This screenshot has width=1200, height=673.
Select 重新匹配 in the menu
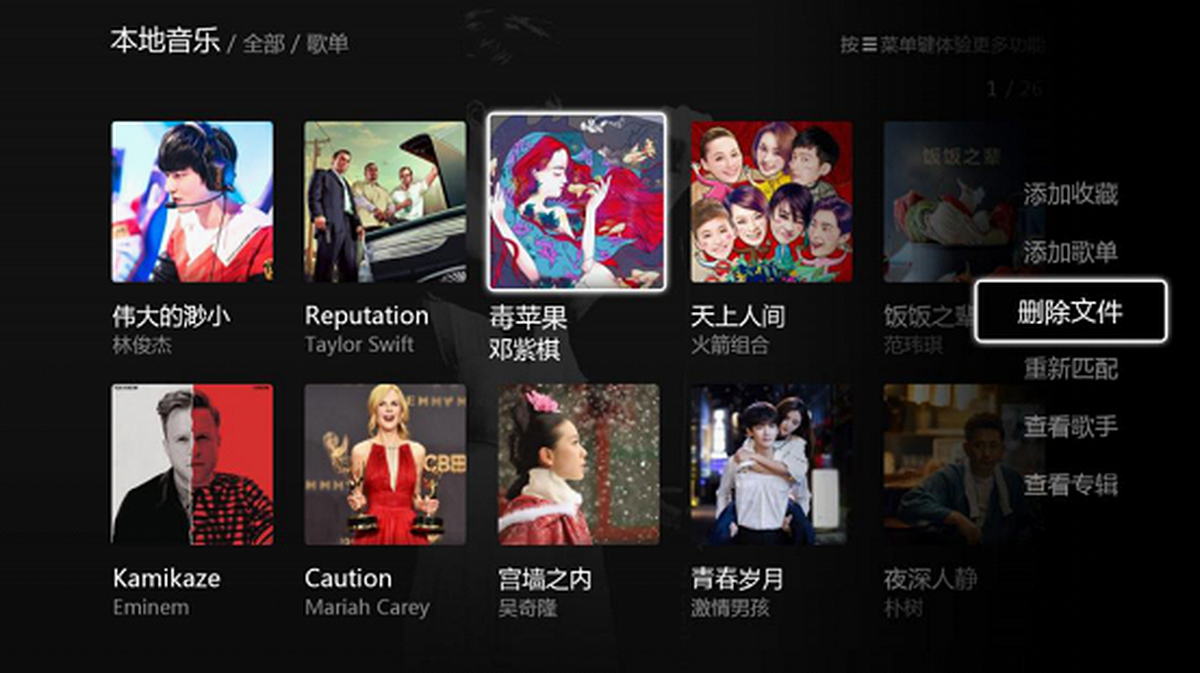[1070, 369]
